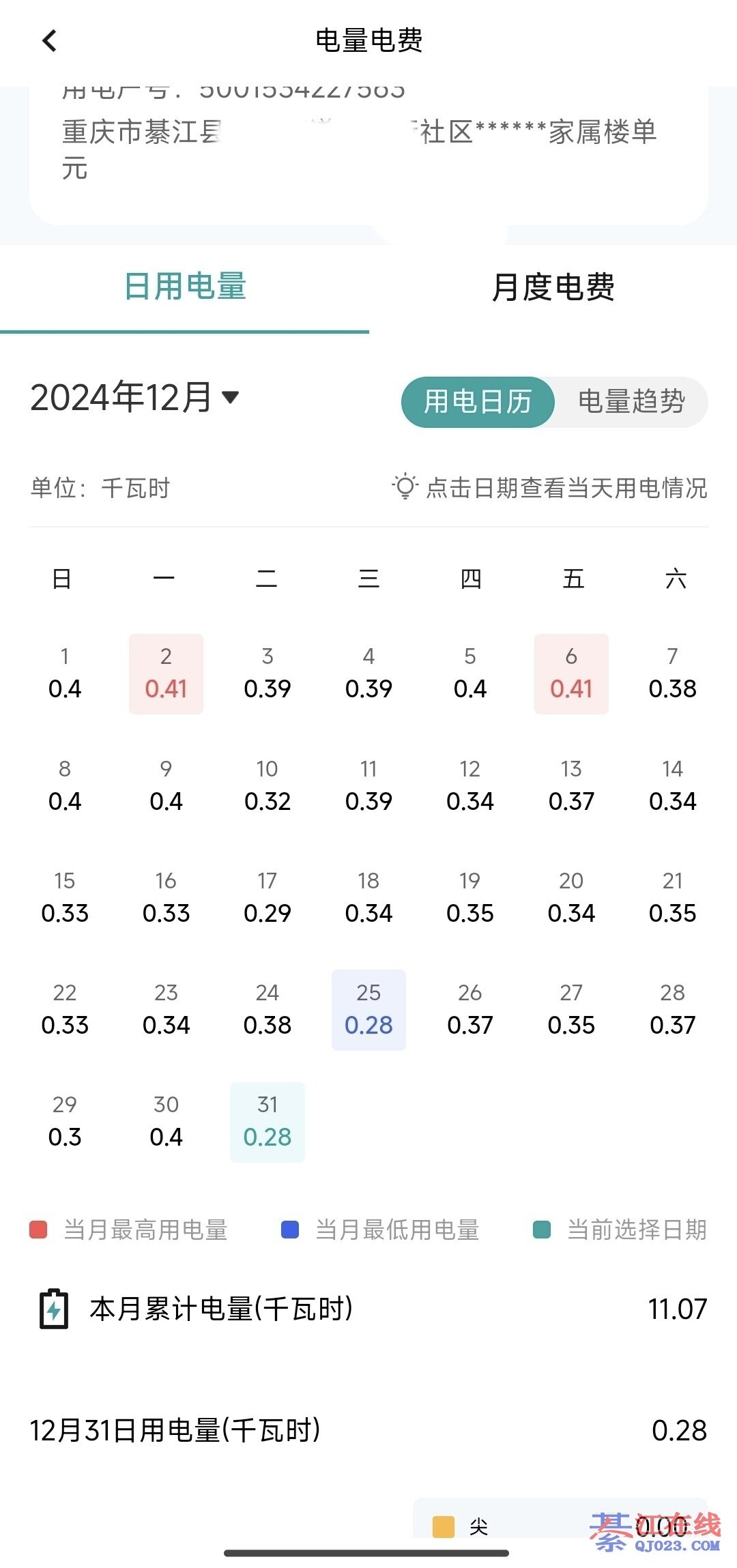The height and width of the screenshot is (1568, 737).
Task: Select December 31 in the calendar
Action: point(268,1122)
